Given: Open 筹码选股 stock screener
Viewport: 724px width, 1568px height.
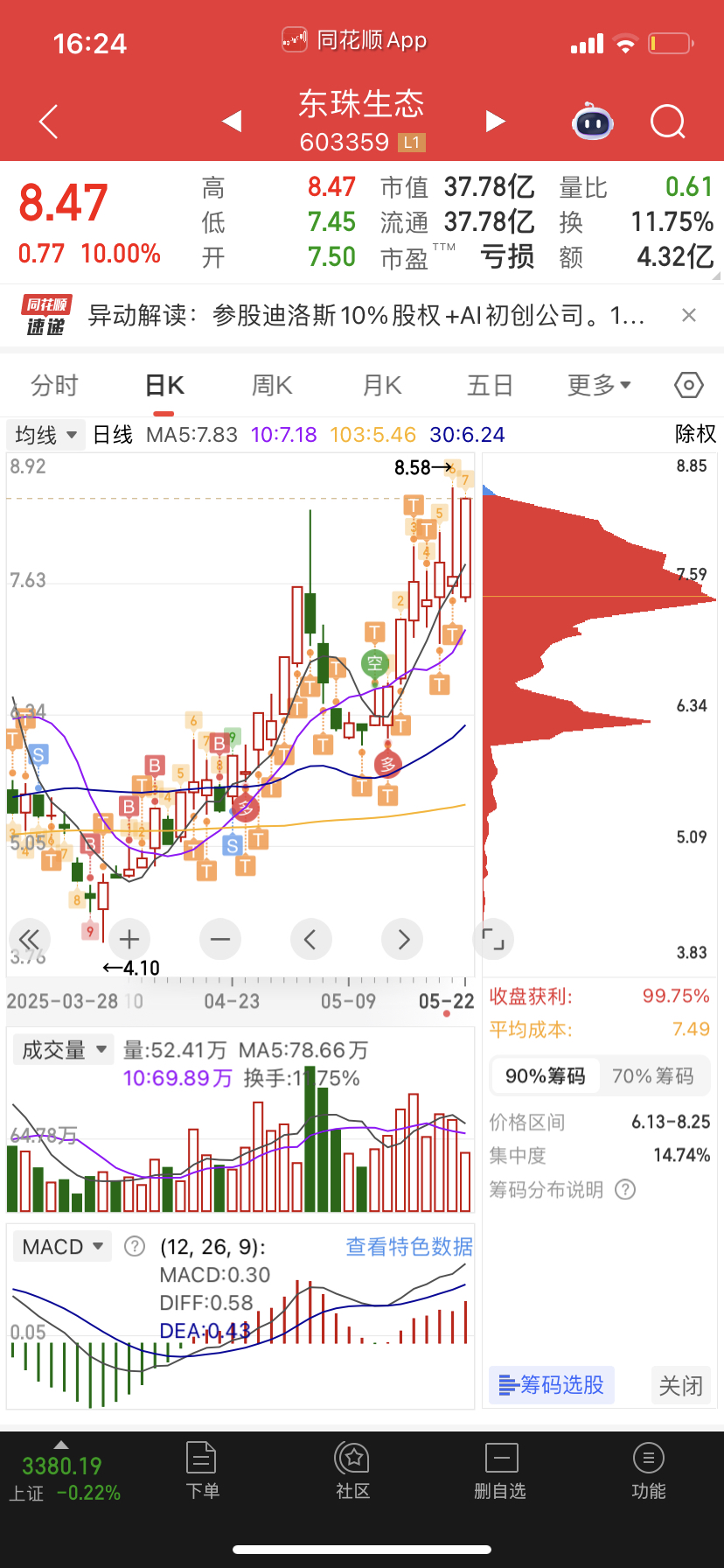Looking at the screenshot, I should (552, 1385).
